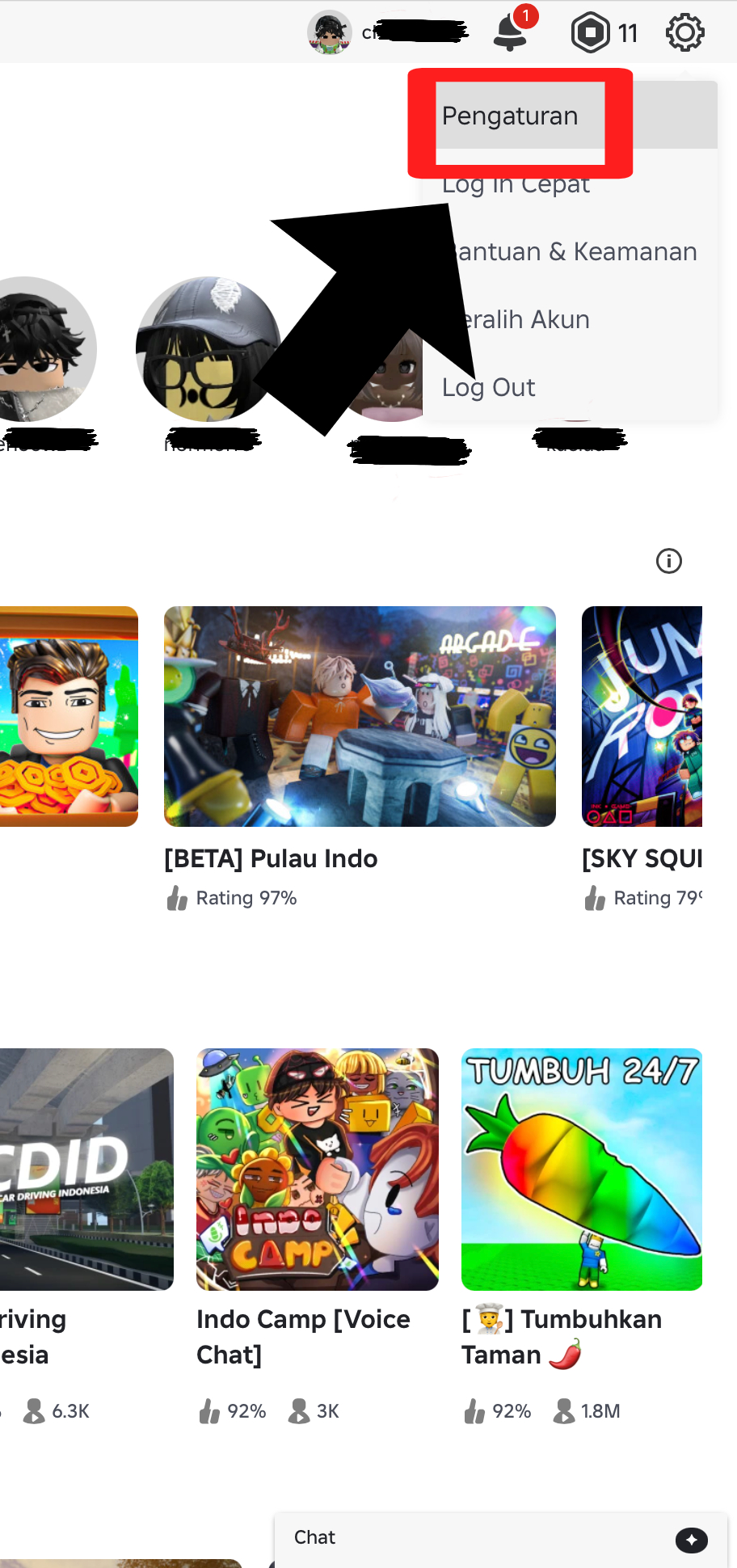Open the Robux balance icon

[591, 33]
